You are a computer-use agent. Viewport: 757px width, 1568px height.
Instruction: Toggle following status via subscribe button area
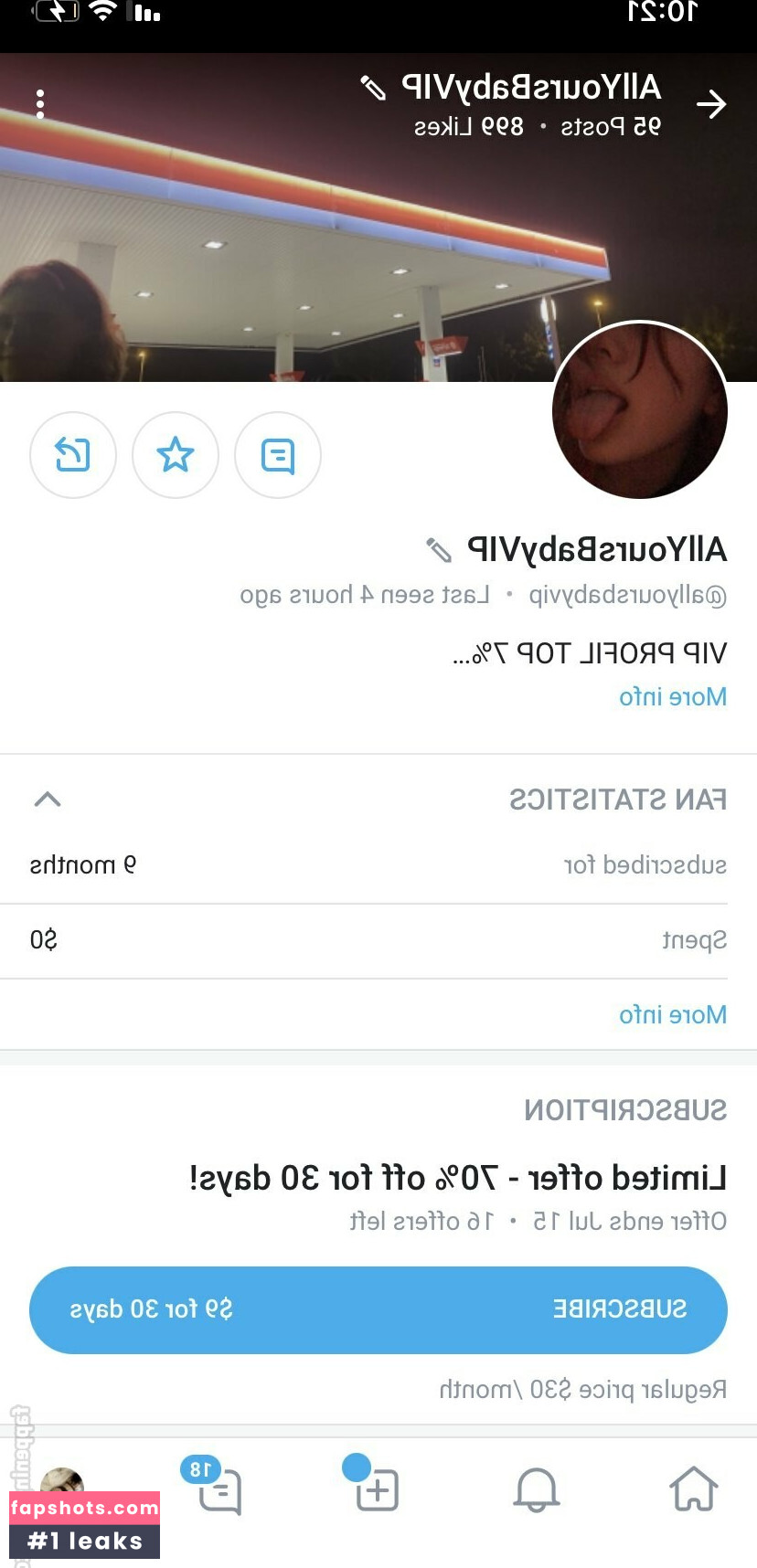(x=378, y=1309)
